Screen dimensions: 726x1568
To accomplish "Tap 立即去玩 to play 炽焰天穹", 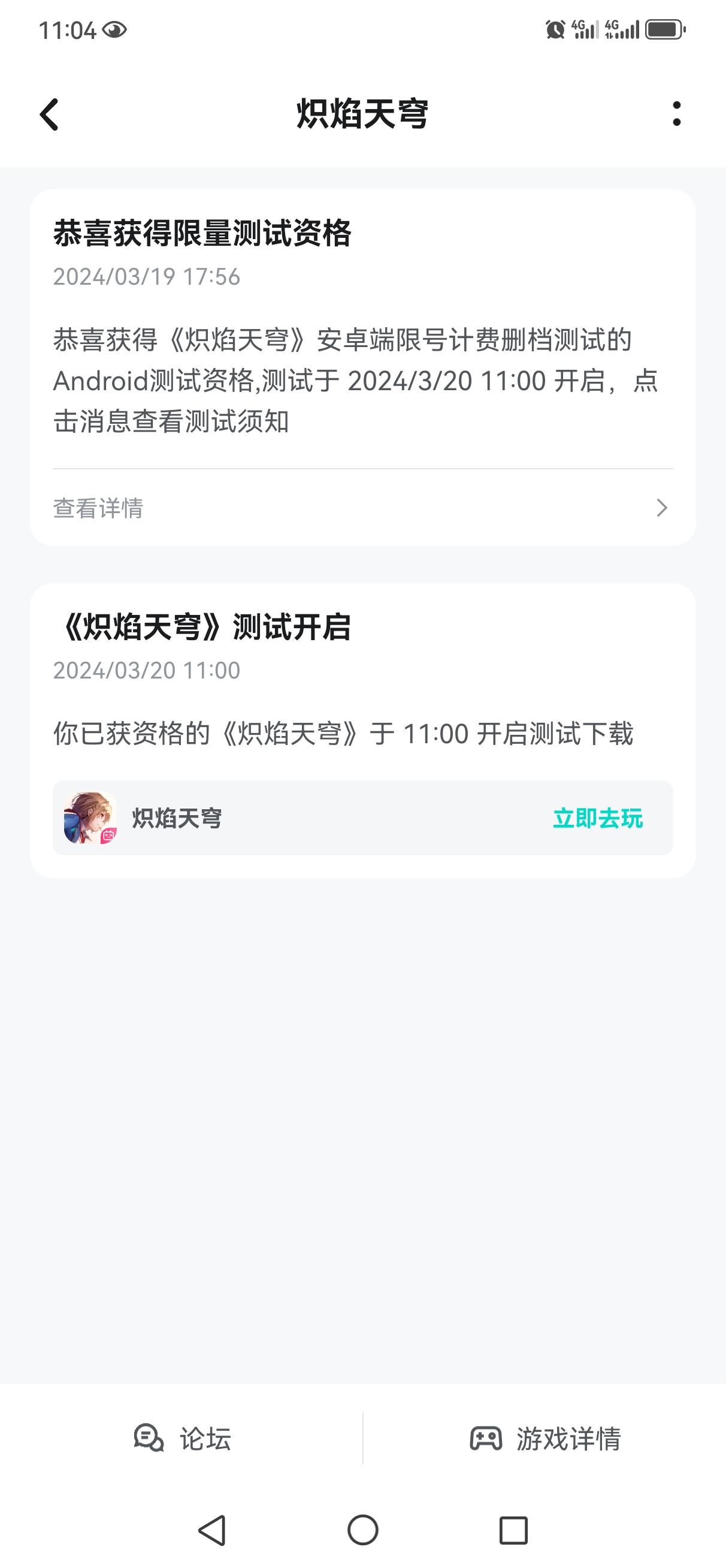I will (x=597, y=818).
